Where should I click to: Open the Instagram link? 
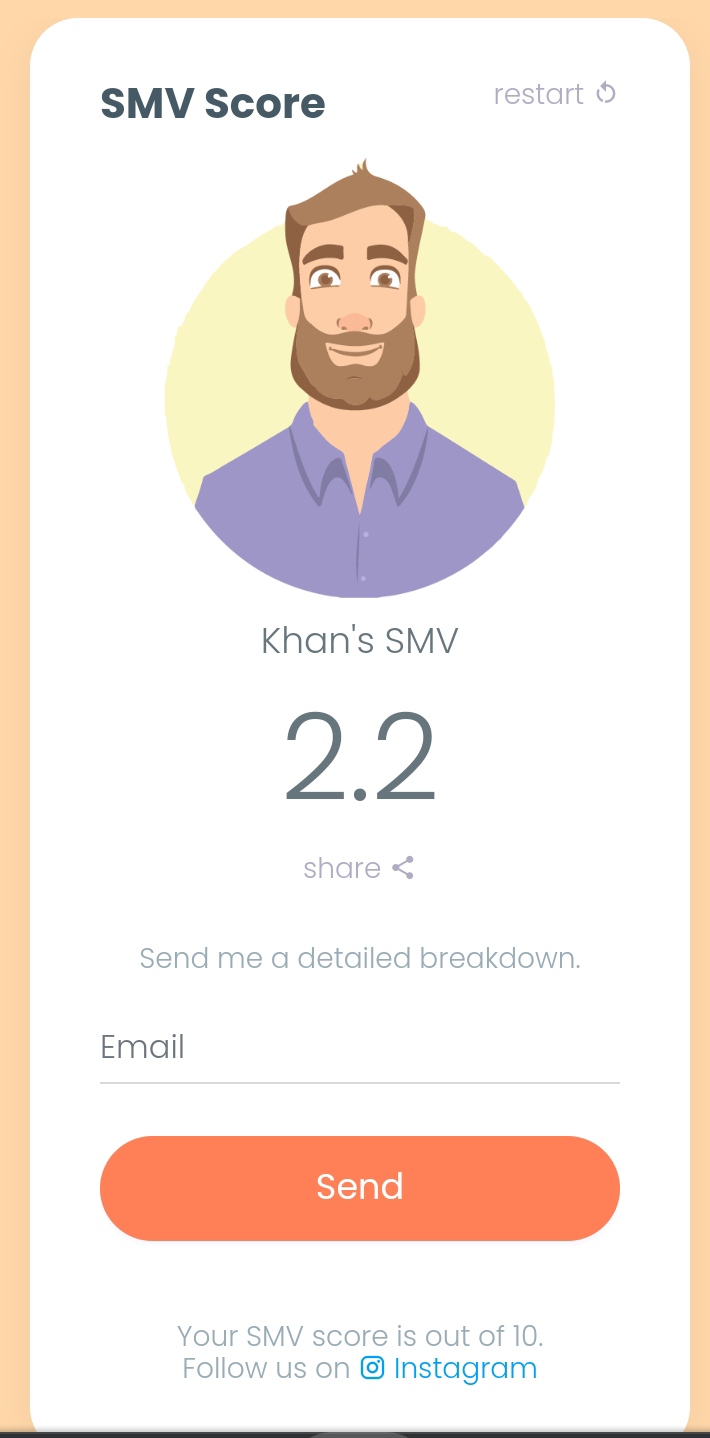(x=450, y=1368)
